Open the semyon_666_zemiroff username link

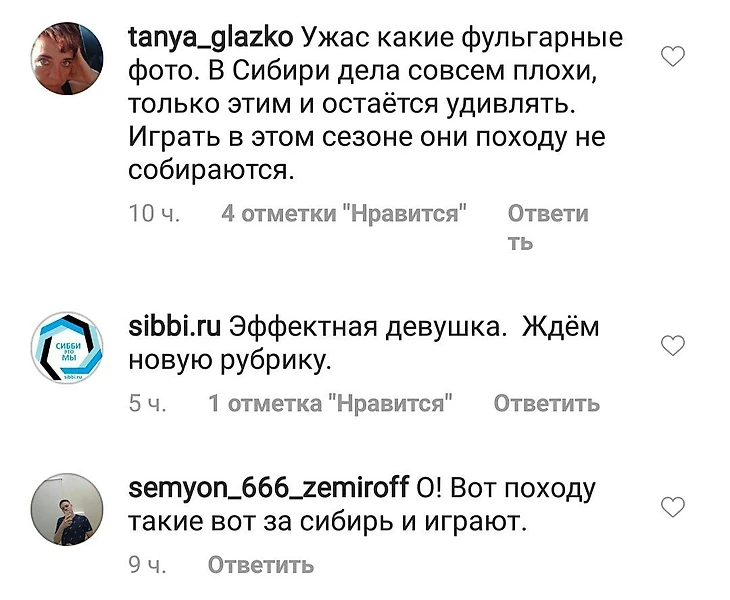[x=268, y=490]
